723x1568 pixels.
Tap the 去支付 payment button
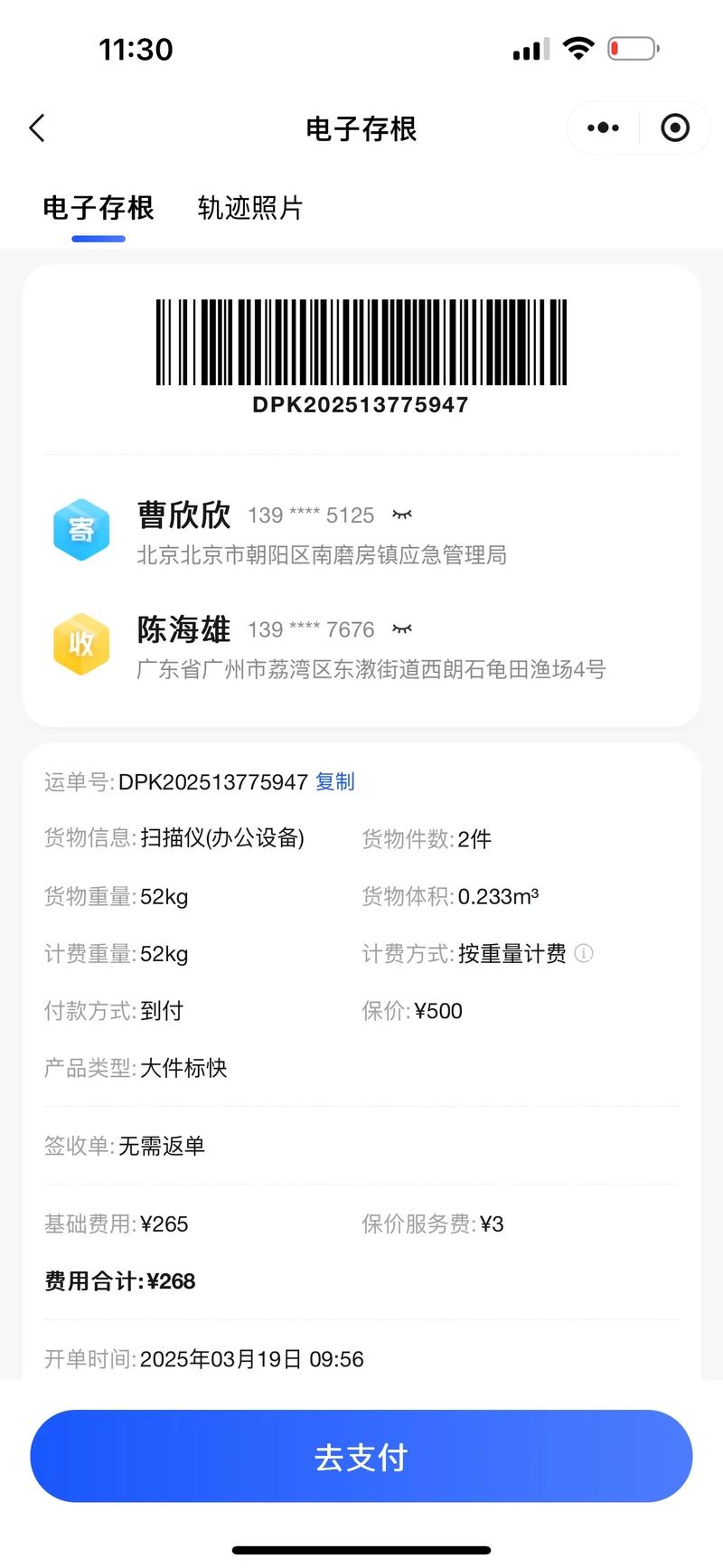[x=361, y=1456]
